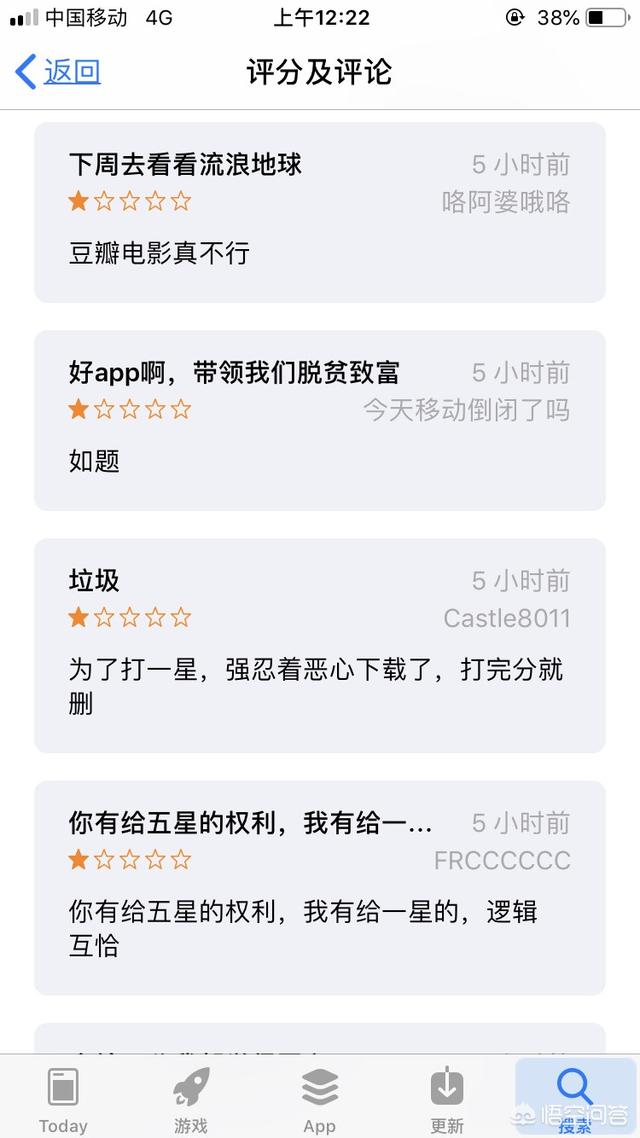Switch to the Today tab
Screen dimensions: 640x1138
pyautogui.click(x=63, y=1098)
